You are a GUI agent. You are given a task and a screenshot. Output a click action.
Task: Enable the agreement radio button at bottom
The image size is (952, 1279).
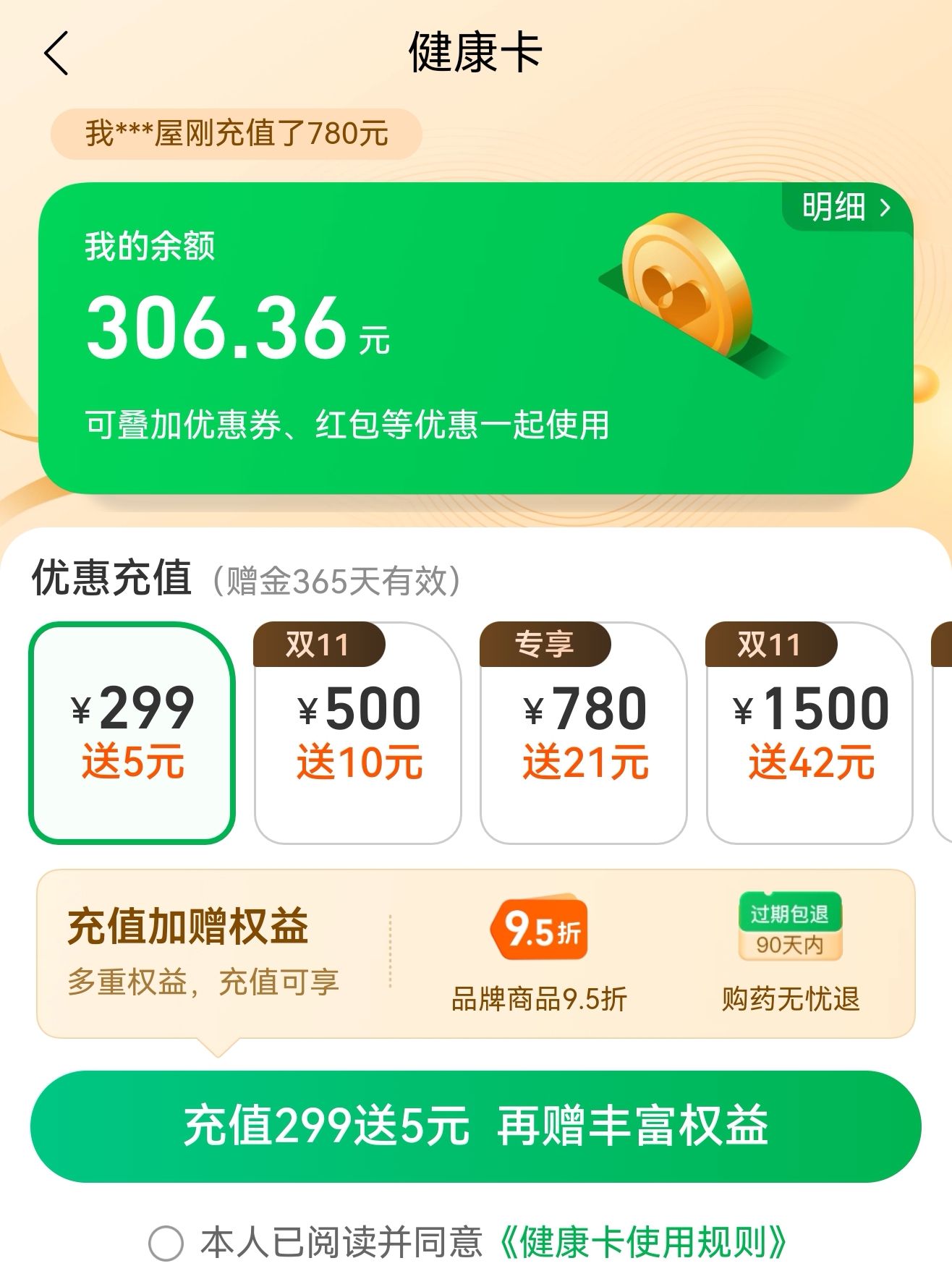coord(167,1243)
